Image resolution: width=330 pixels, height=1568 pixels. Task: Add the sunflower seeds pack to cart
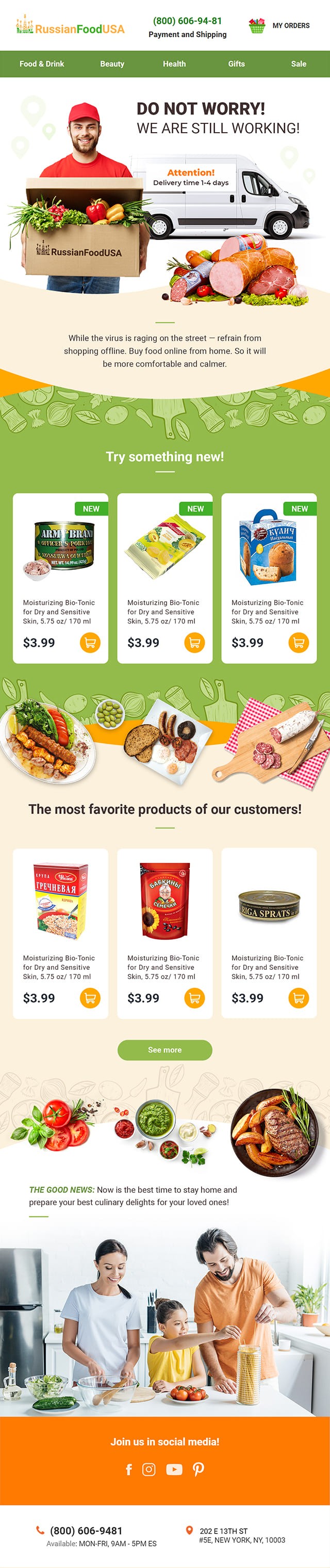click(194, 998)
